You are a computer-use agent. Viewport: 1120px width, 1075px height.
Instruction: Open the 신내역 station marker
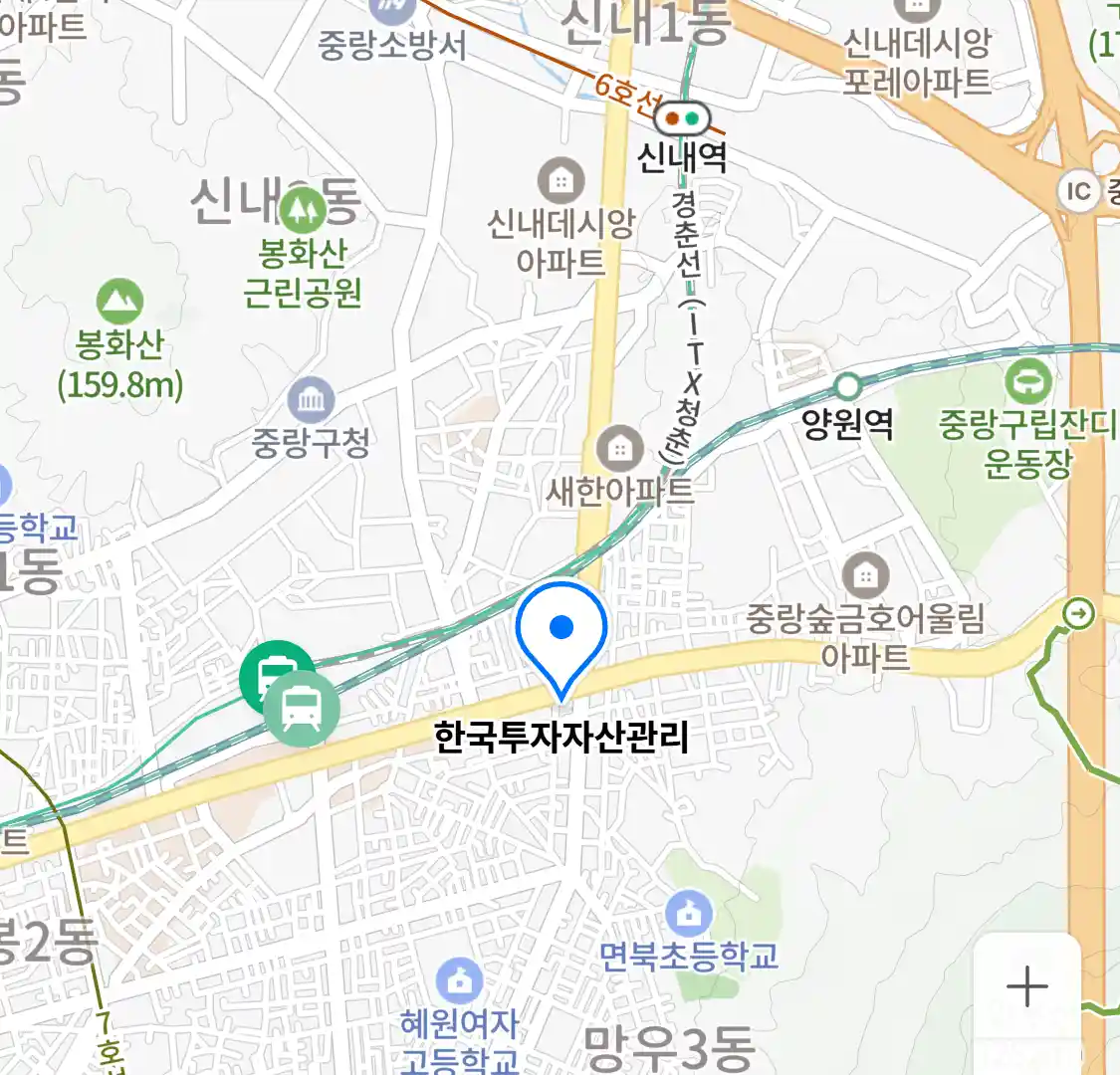(x=683, y=119)
